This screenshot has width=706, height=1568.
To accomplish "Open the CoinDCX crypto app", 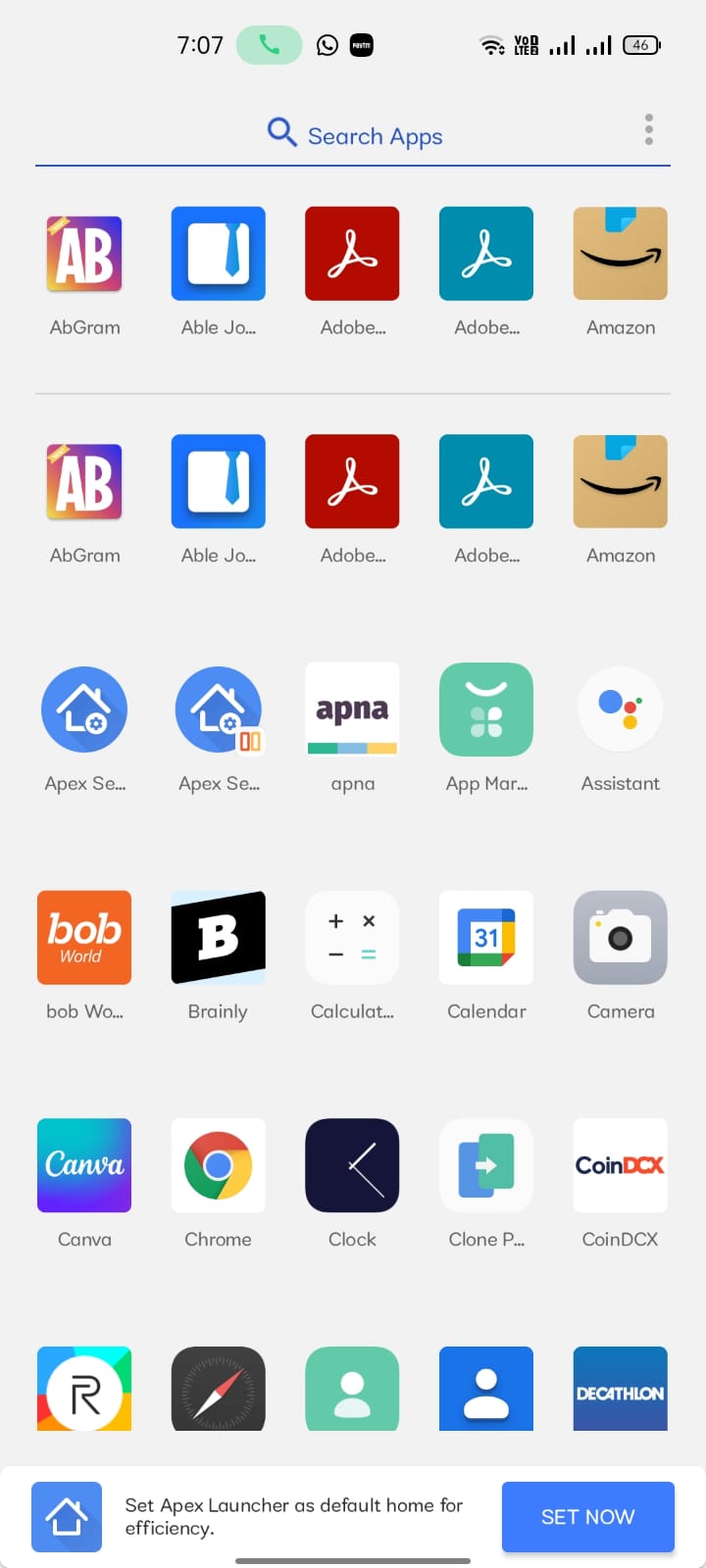I will tap(620, 1165).
